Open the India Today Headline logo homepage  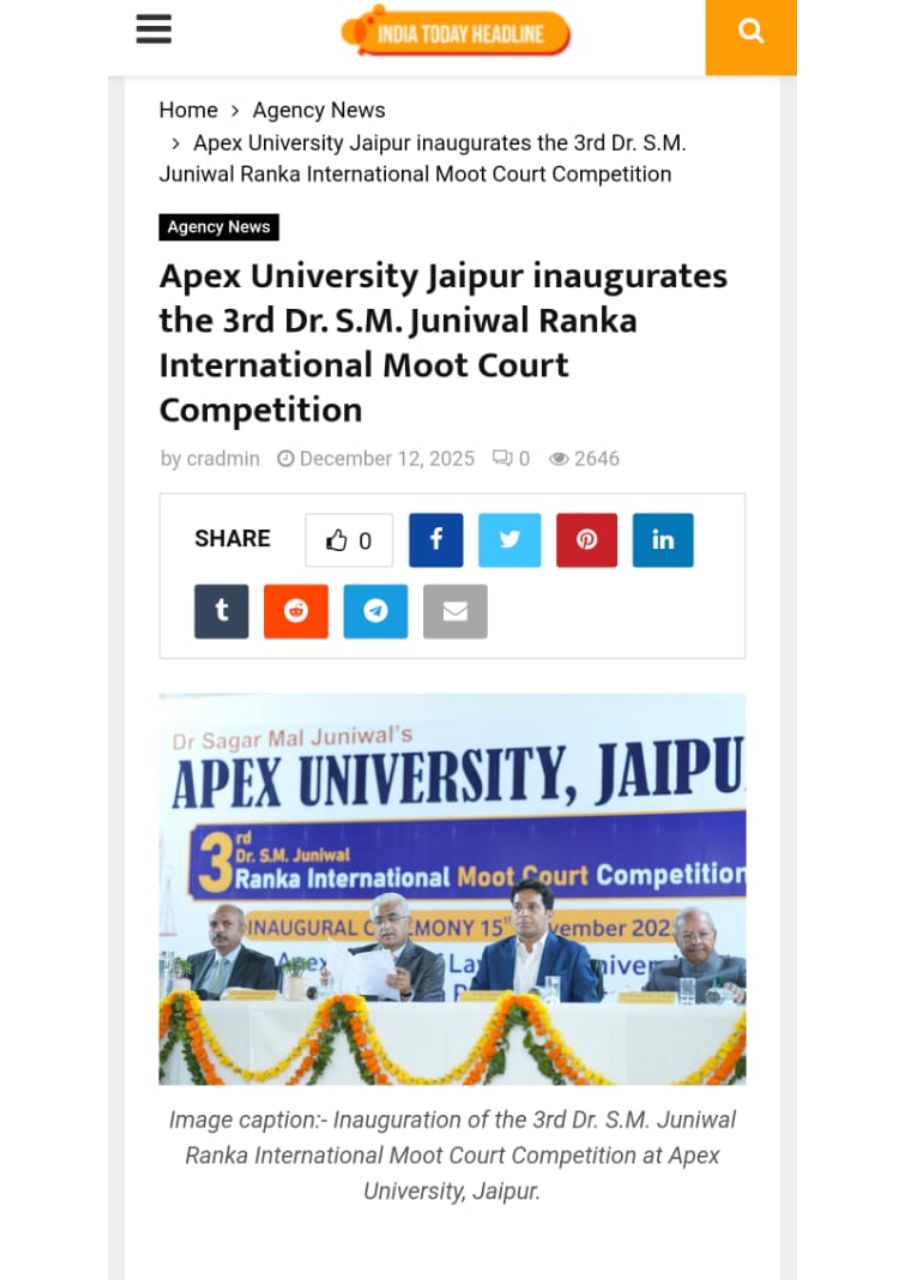[456, 33]
